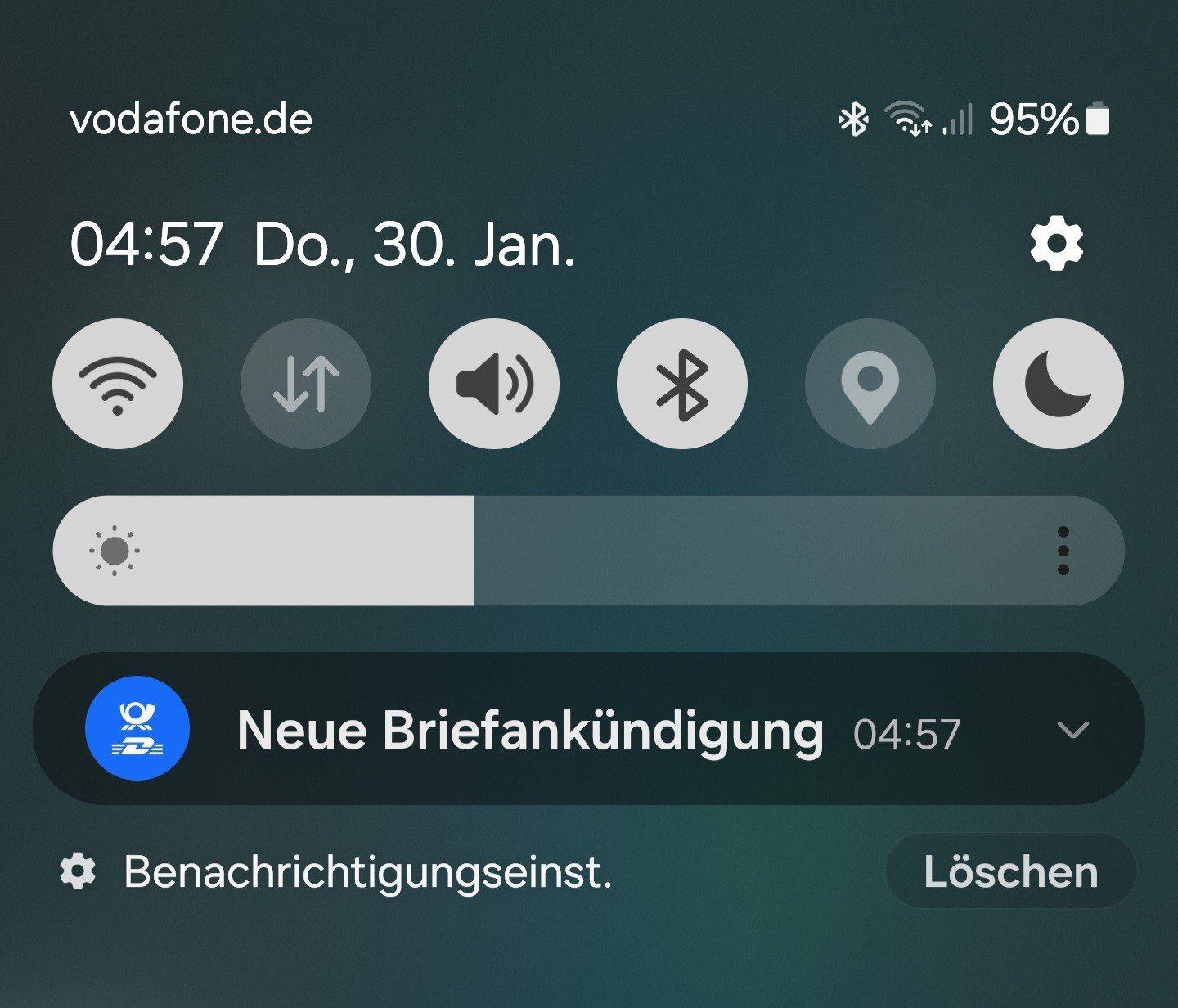Enable location quick setting
Image resolution: width=1178 pixels, height=1008 pixels.
[x=870, y=384]
